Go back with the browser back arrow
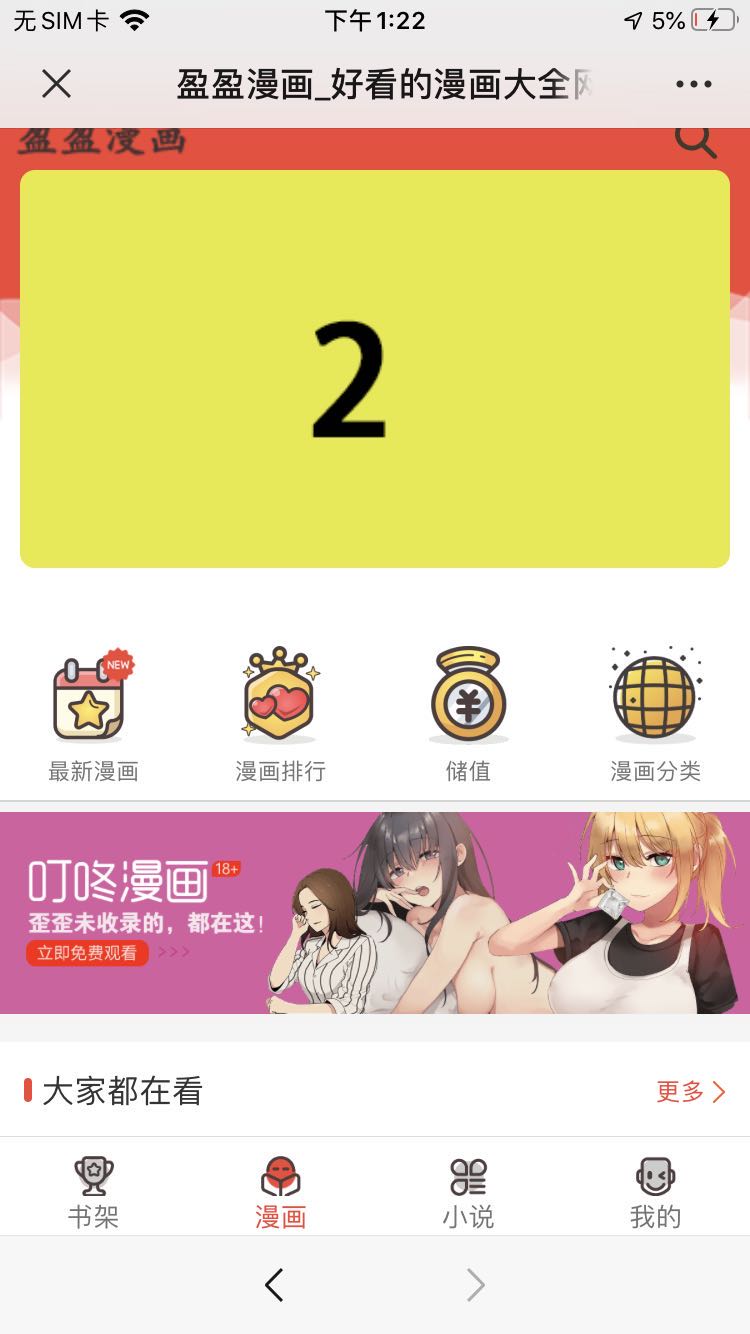This screenshot has height=1334, width=750. coord(274,1285)
